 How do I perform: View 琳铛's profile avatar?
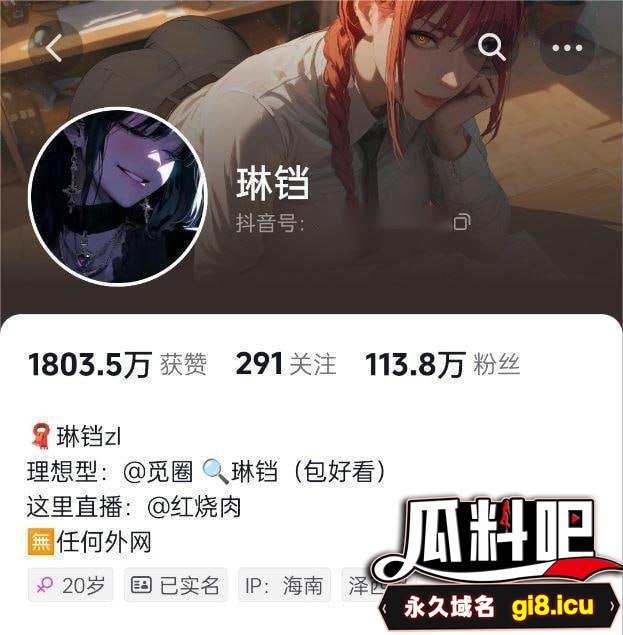(x=118, y=198)
